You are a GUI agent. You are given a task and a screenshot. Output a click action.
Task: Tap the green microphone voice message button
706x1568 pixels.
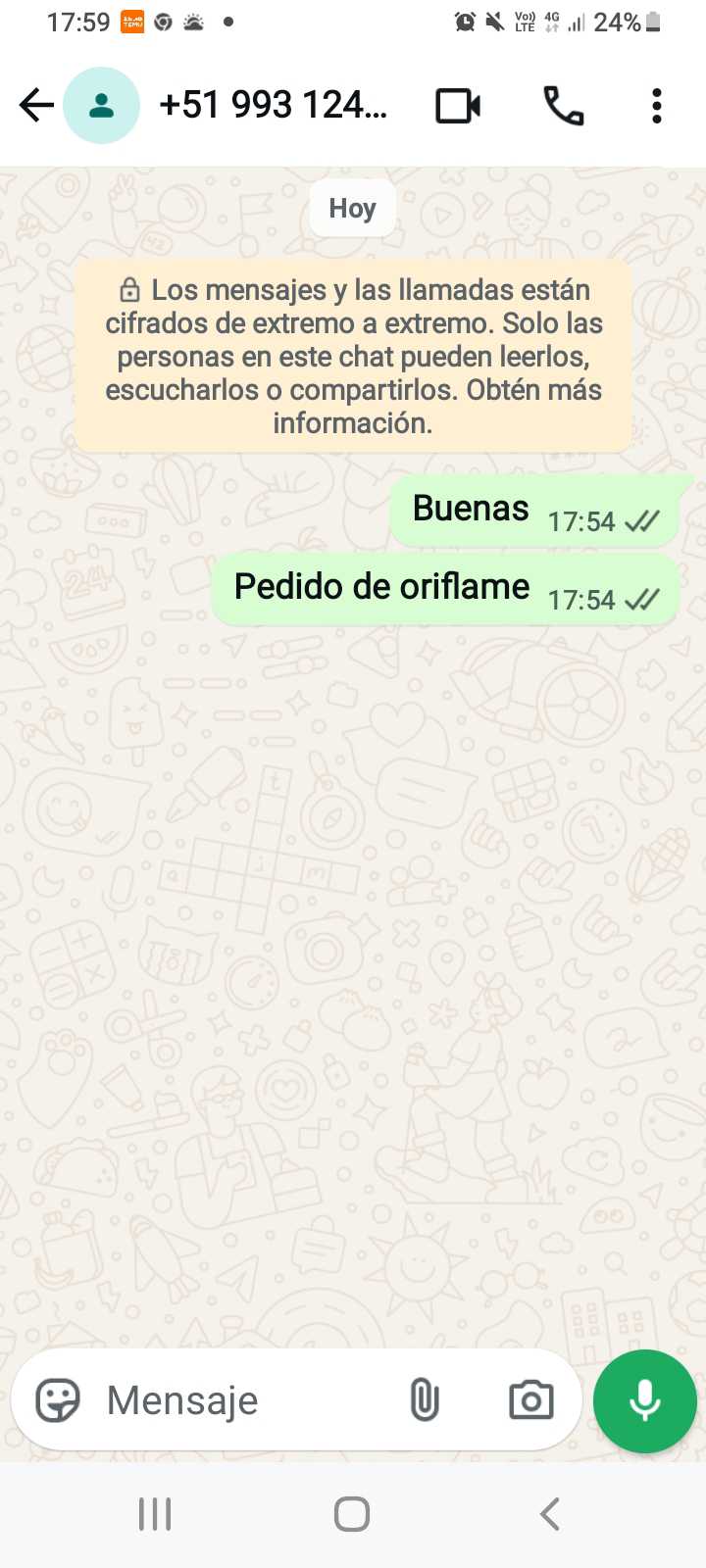point(644,1400)
